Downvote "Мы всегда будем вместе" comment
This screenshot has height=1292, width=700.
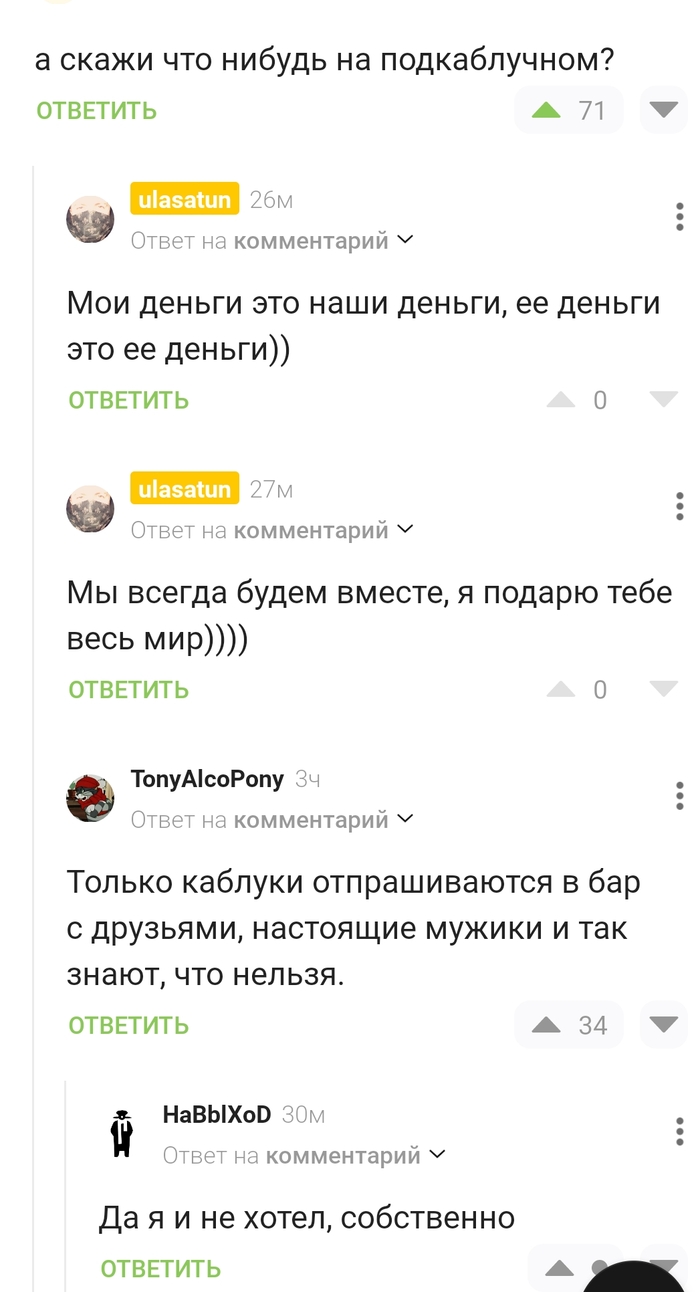663,688
